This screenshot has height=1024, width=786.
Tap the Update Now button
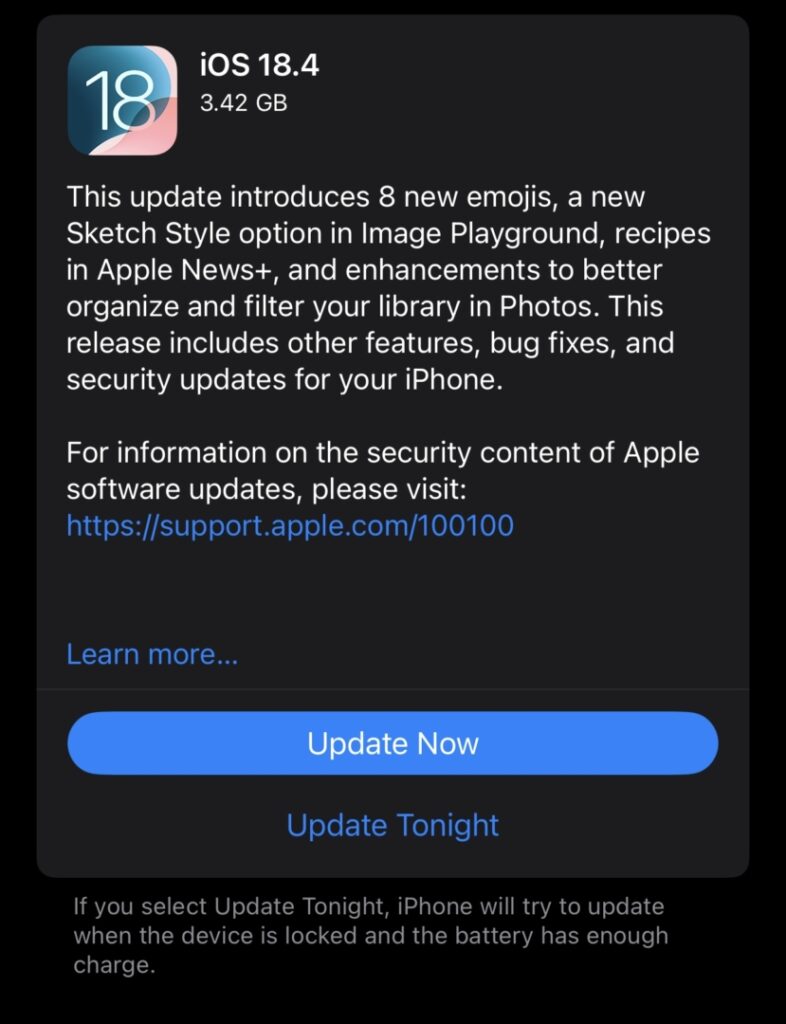click(392, 743)
